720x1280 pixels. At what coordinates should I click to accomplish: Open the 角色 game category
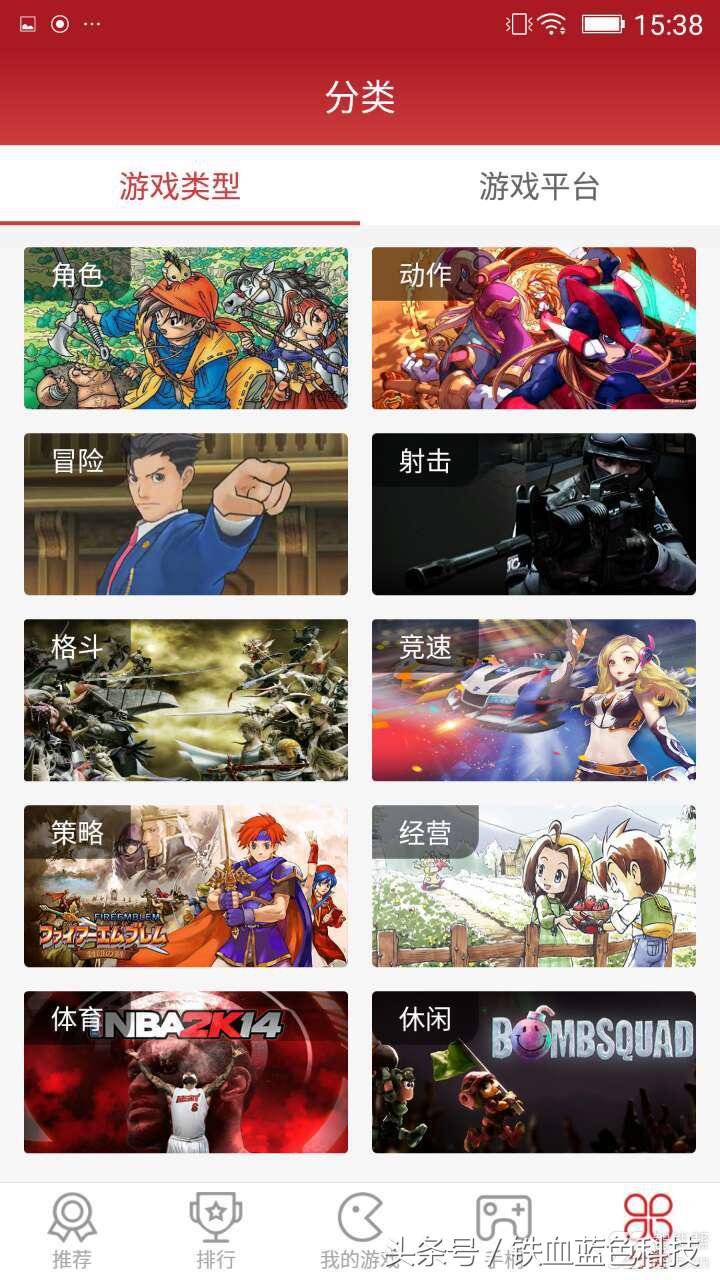tap(186, 328)
